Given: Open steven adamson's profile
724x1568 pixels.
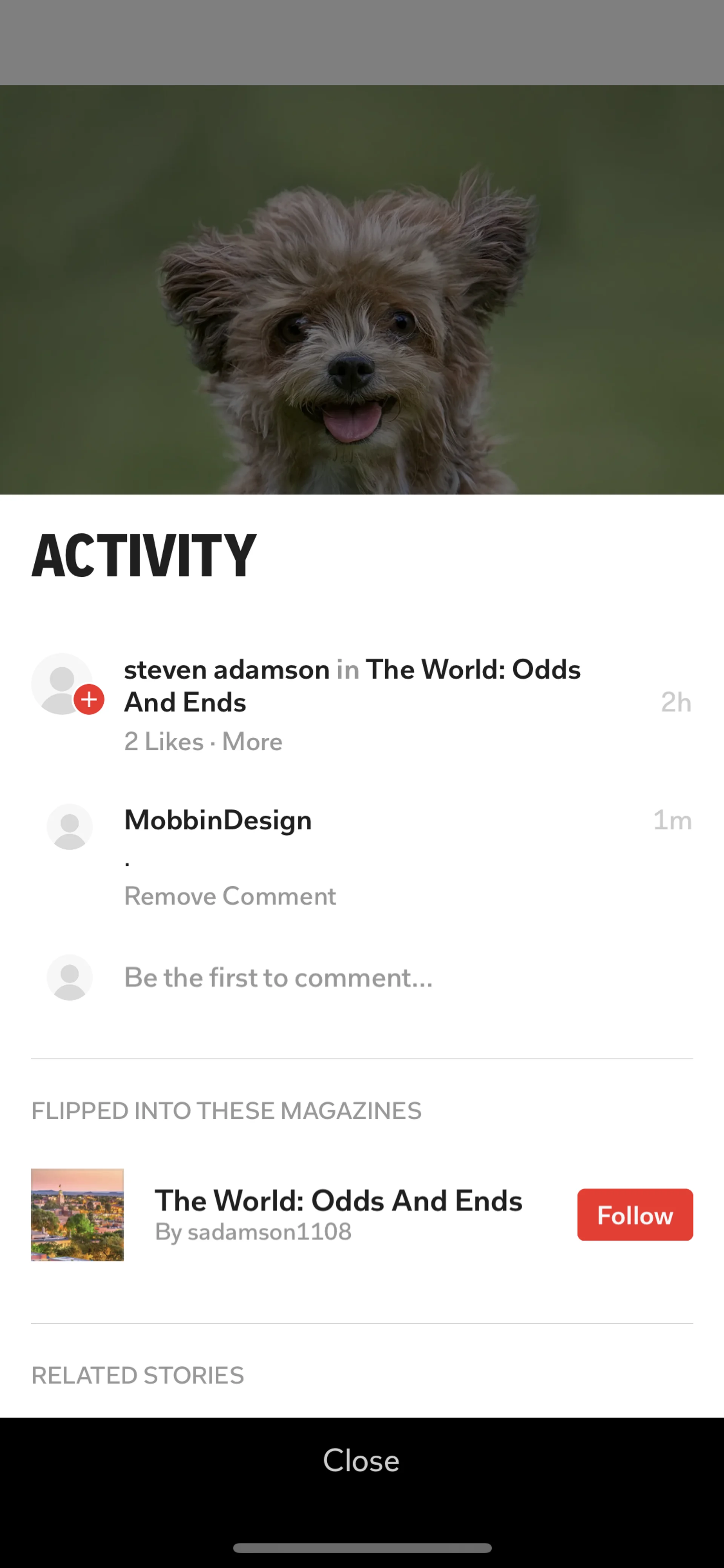Looking at the screenshot, I should coord(226,670).
